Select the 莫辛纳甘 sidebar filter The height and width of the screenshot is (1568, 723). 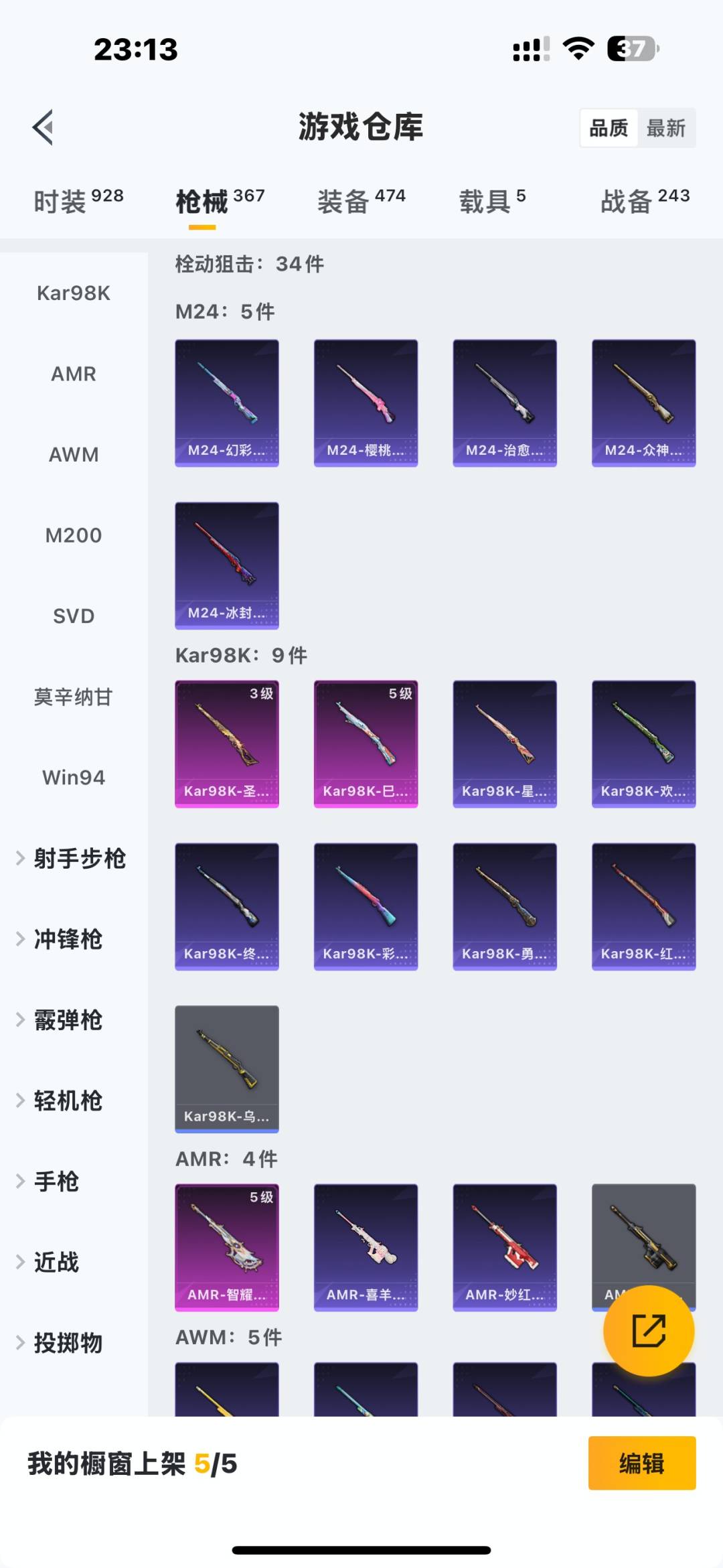[73, 697]
